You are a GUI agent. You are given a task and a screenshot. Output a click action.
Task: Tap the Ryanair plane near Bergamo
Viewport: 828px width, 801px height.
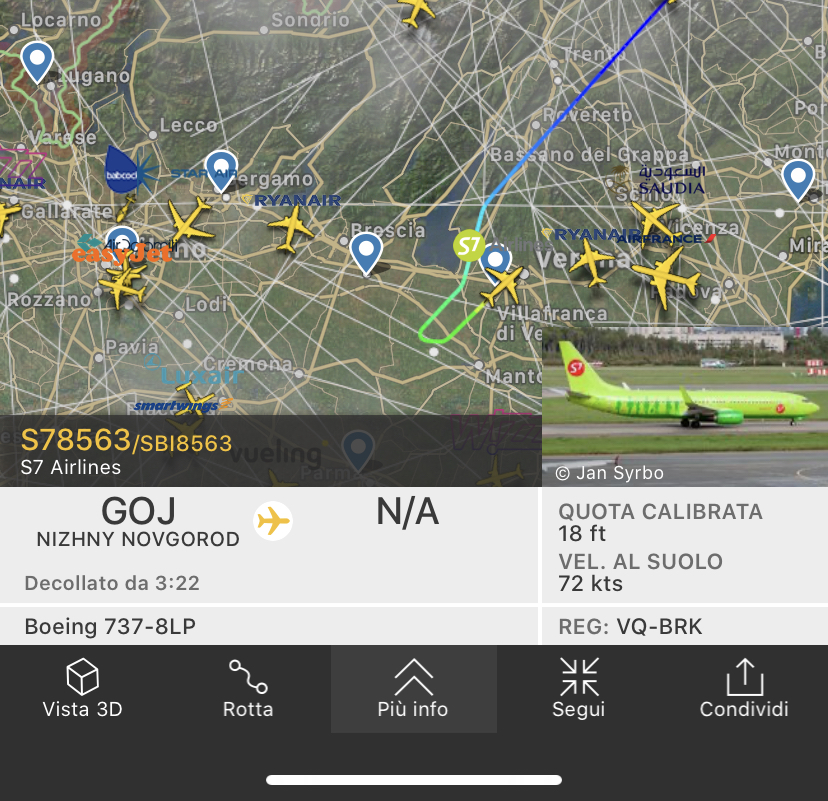291,228
